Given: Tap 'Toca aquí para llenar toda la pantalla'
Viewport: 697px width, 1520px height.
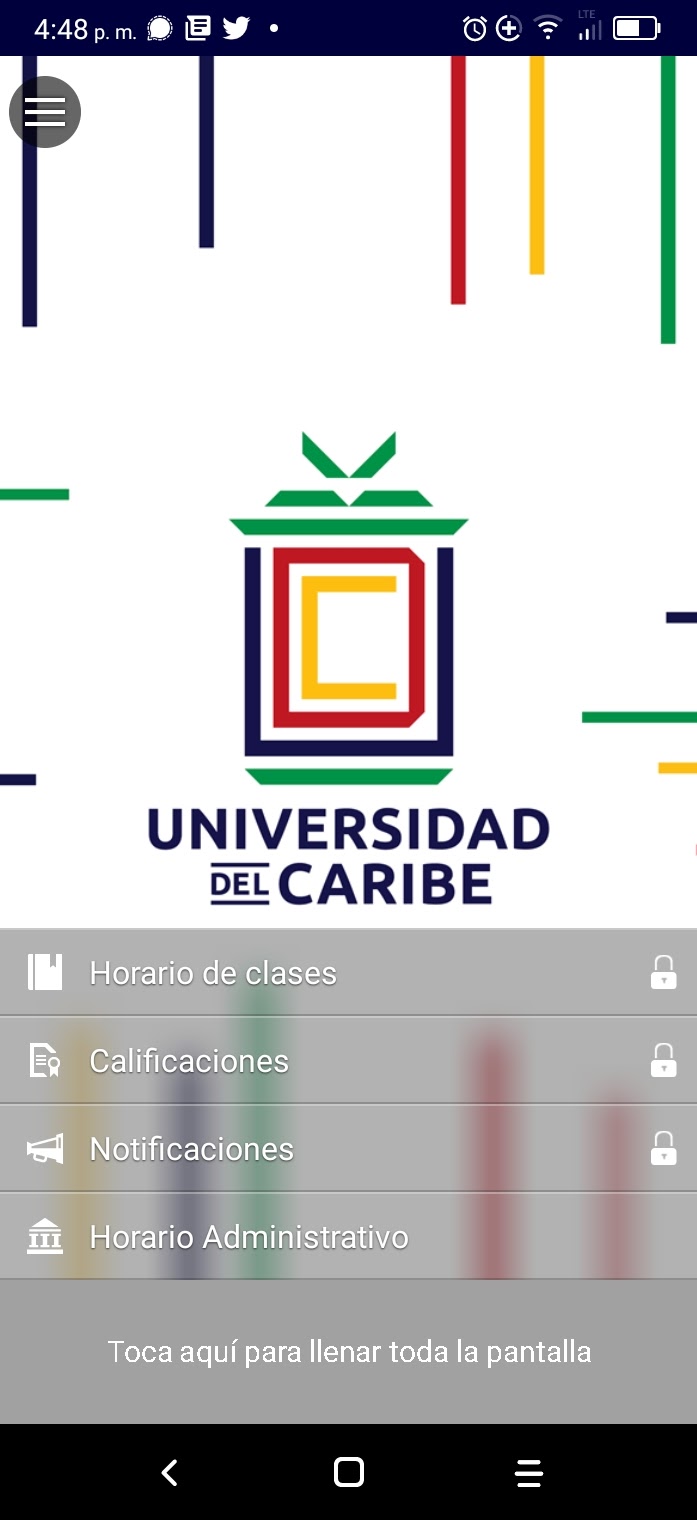Looking at the screenshot, I should click(x=349, y=1352).
